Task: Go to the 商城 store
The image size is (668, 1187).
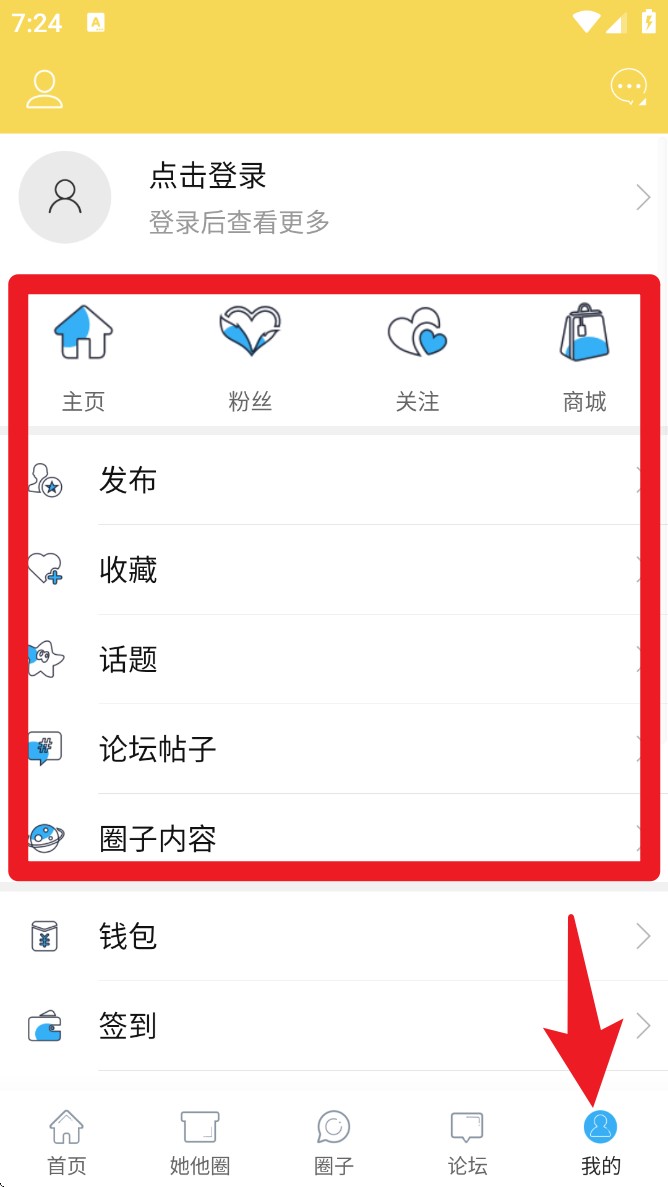Action: pyautogui.click(x=584, y=358)
